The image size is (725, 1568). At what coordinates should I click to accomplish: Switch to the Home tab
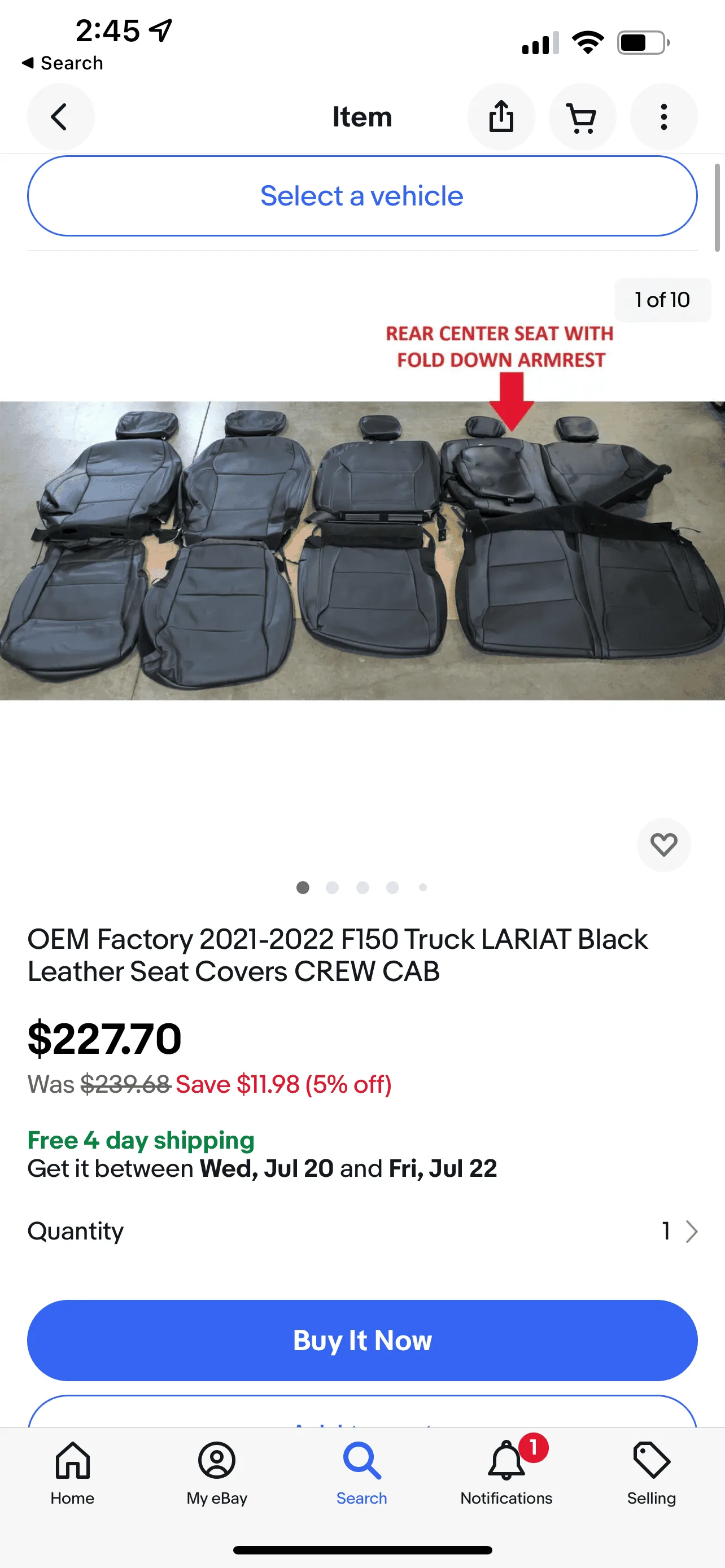click(72, 1472)
